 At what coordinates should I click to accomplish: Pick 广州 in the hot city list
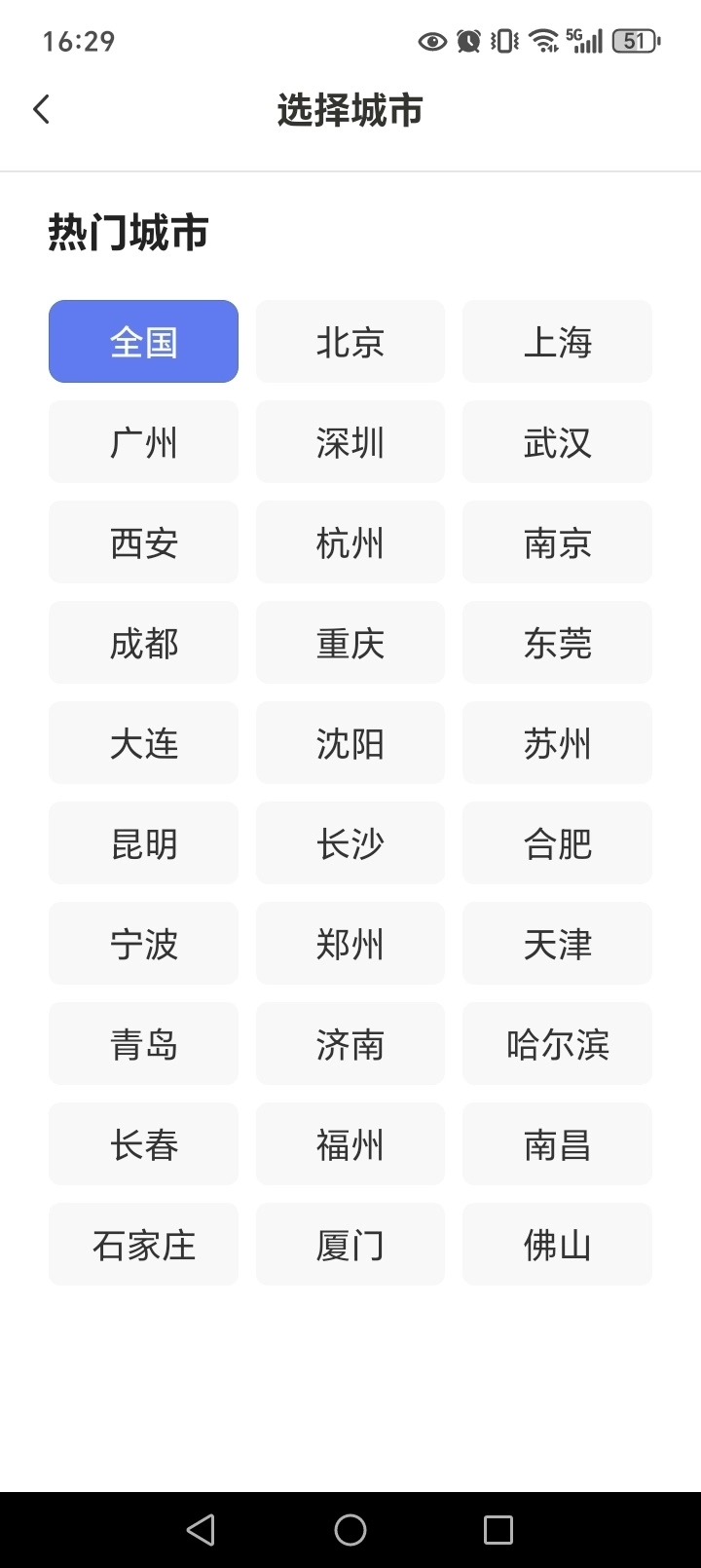click(143, 441)
